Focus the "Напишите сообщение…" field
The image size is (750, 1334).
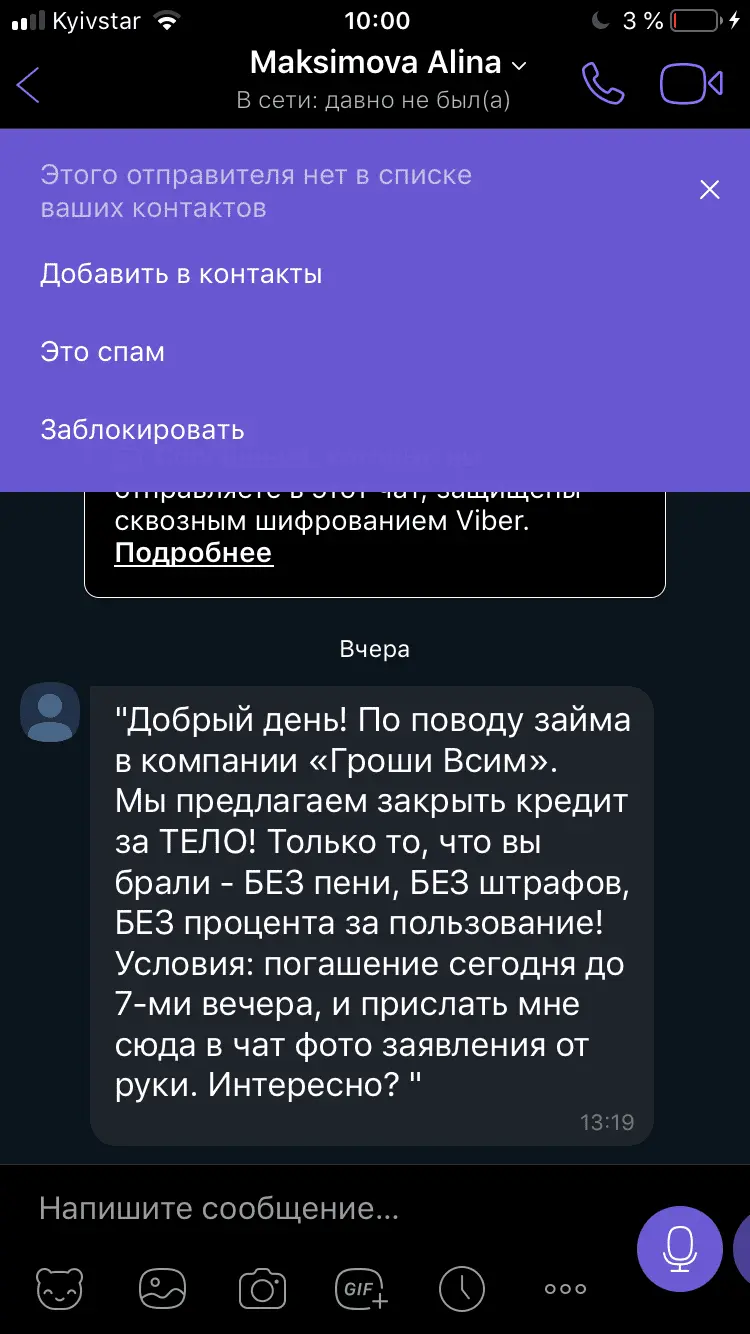pyautogui.click(x=320, y=1209)
